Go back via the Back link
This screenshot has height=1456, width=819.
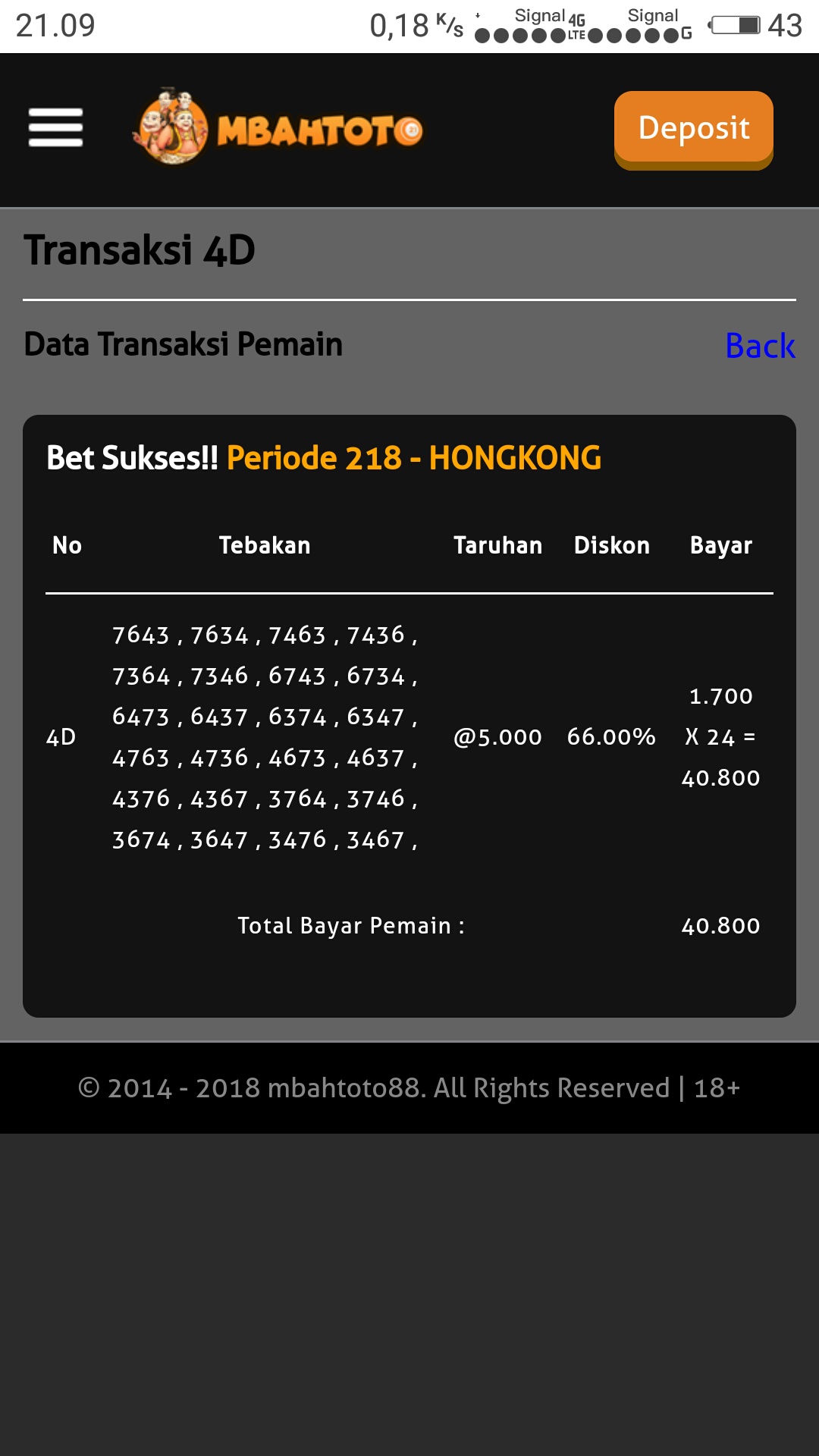point(760,346)
